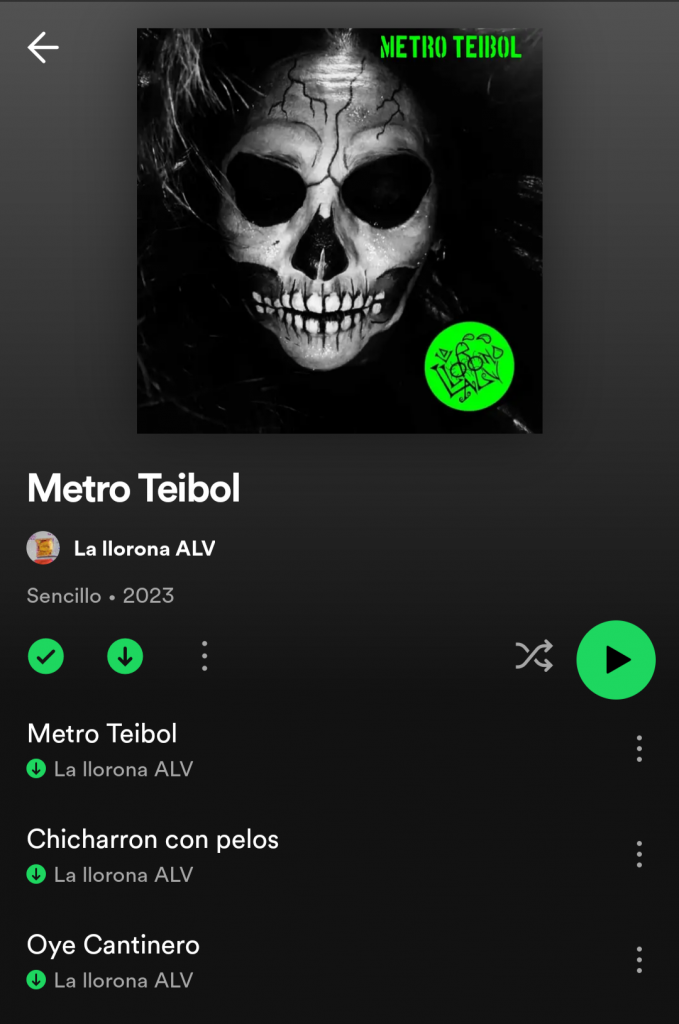Remove Metro Teibol from library checkmark

(46, 657)
